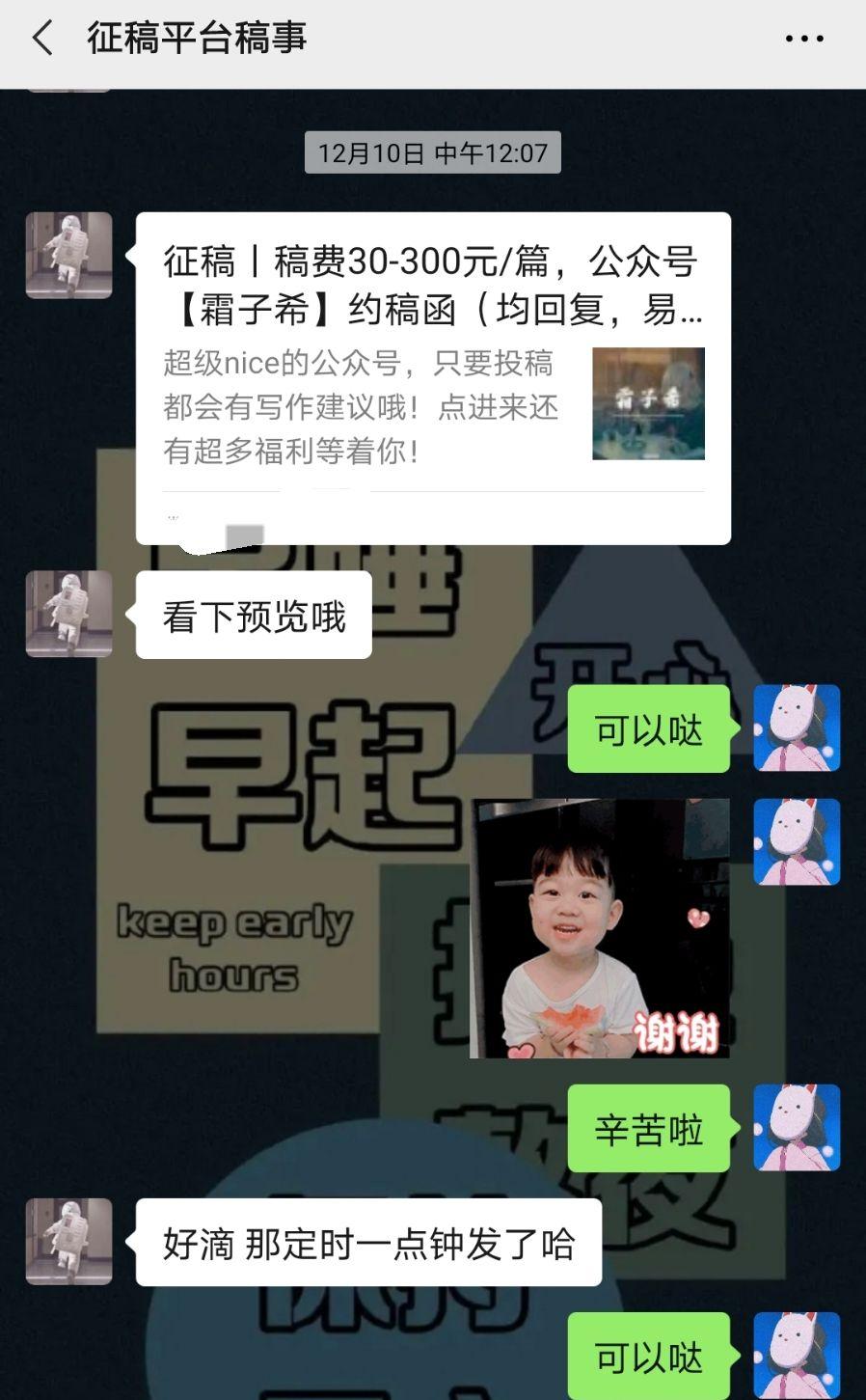
Task: Open the robot avatar beside 看下预览哦
Action: [68, 614]
